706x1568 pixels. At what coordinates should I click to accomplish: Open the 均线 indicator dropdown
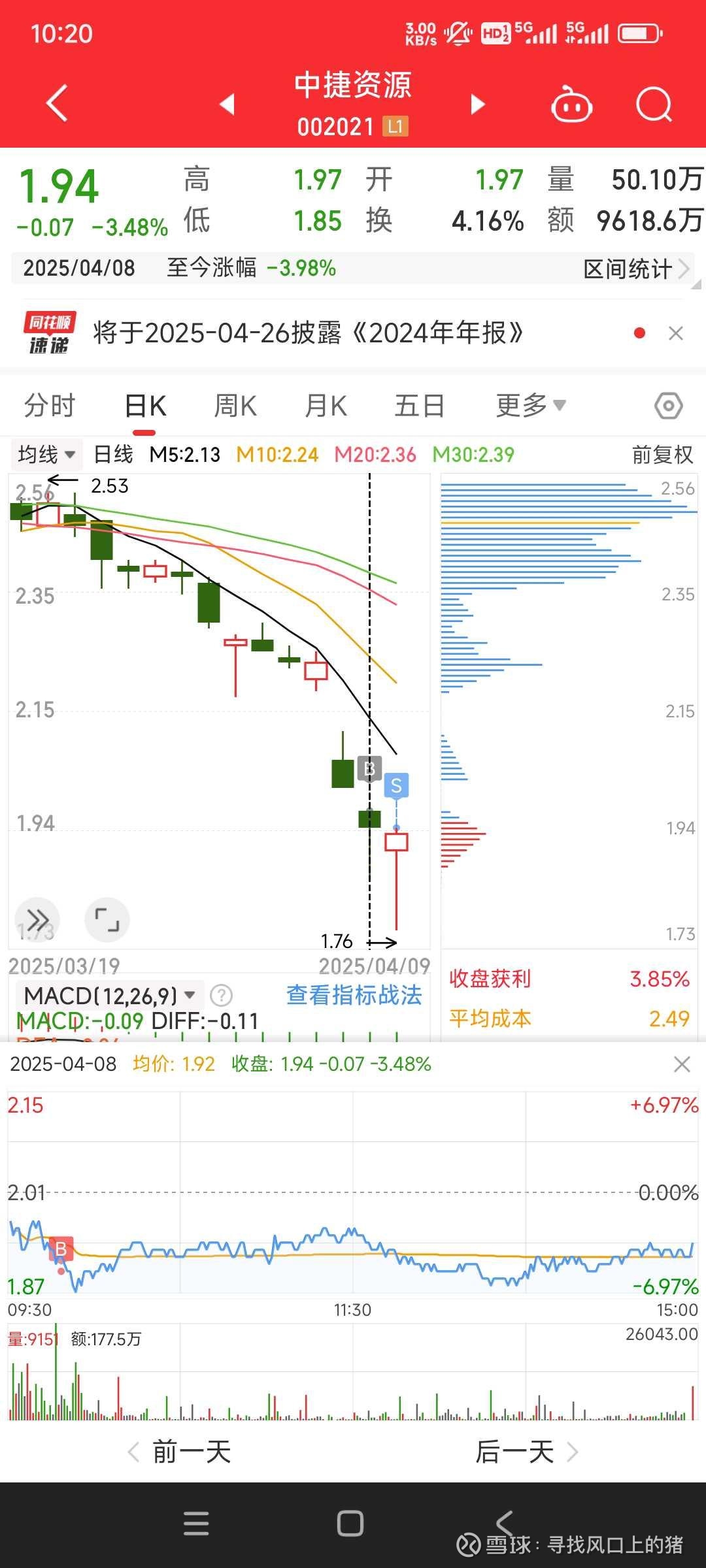(x=46, y=454)
